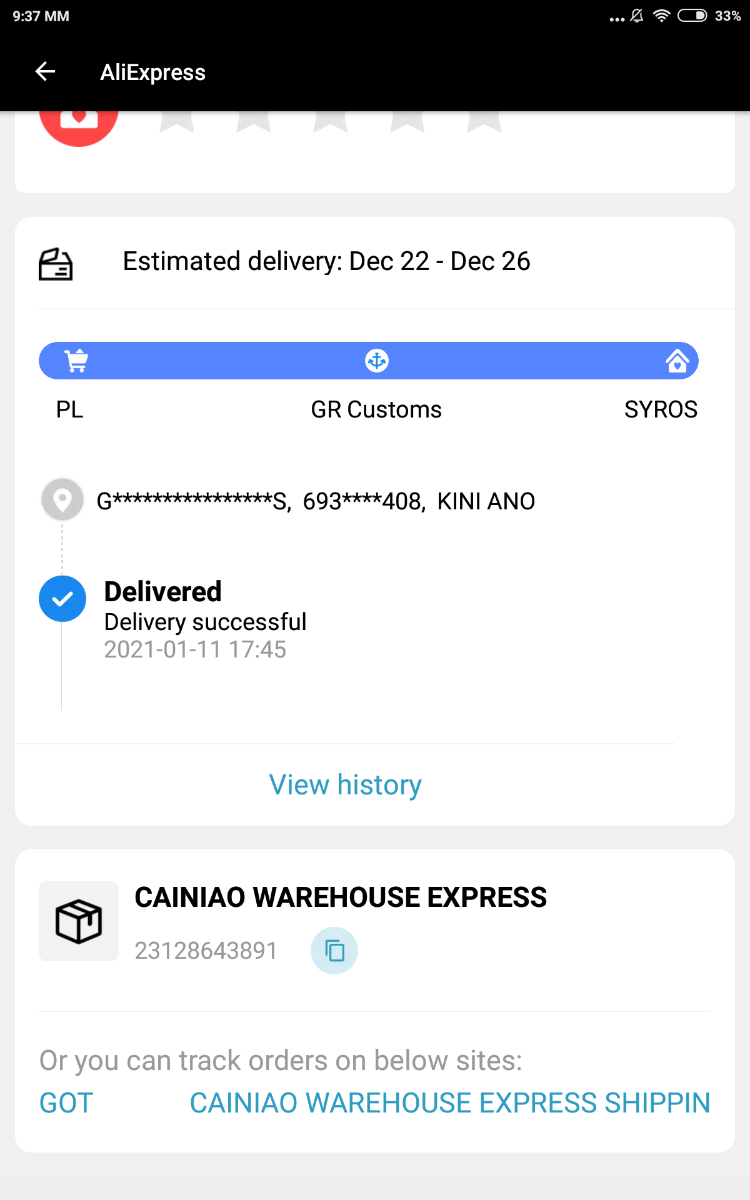Open View history link
This screenshot has height=1200, width=750.
(345, 785)
